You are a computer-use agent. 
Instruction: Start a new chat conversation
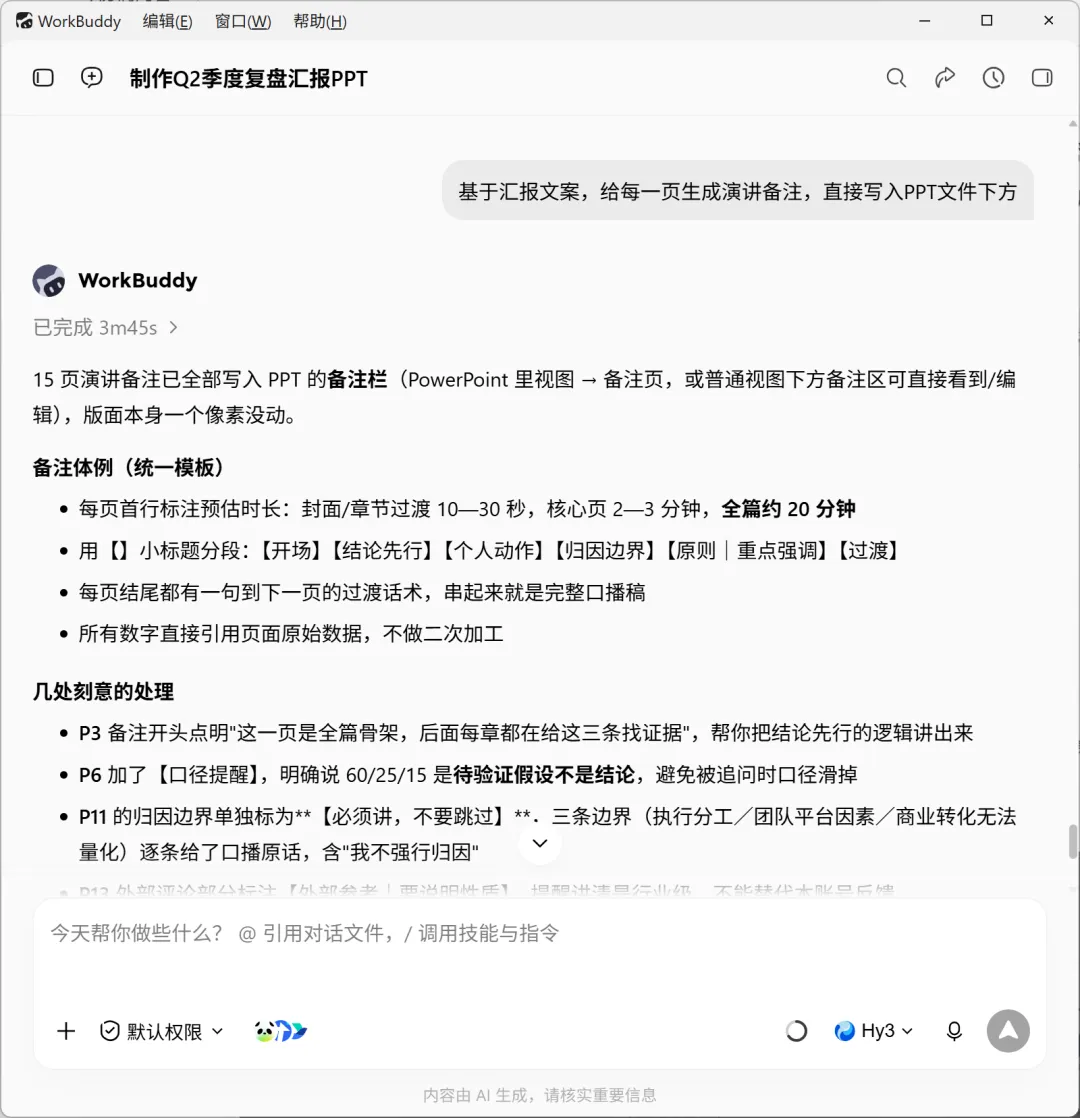92,78
